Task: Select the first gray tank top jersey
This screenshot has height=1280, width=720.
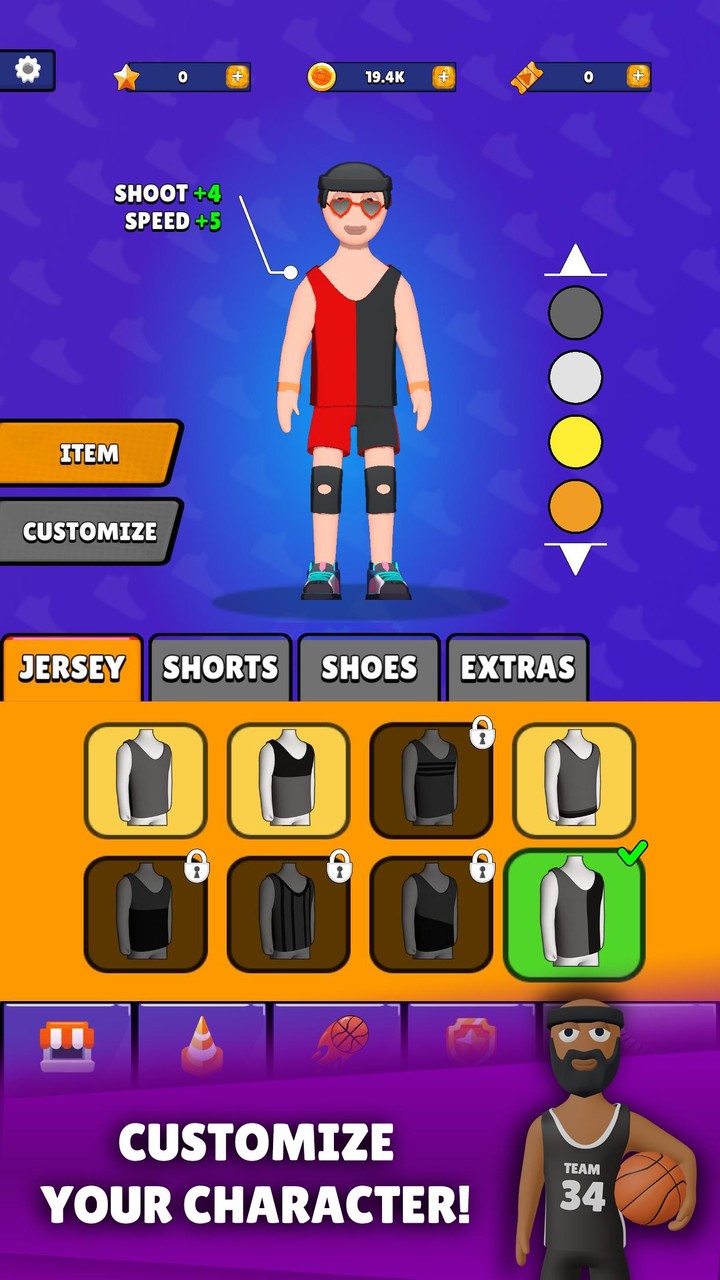Action: (x=148, y=778)
